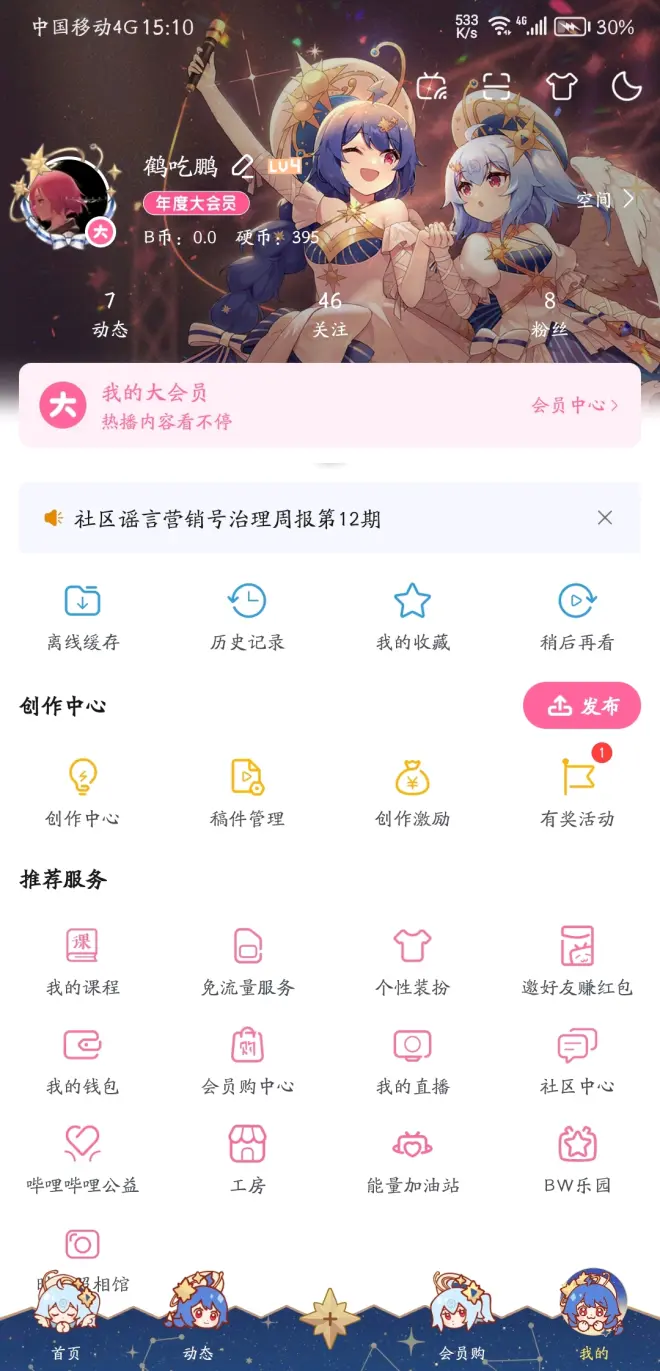Image resolution: width=660 pixels, height=1371 pixels.
Task: Open the theme skin shirt icon
Action: (562, 86)
